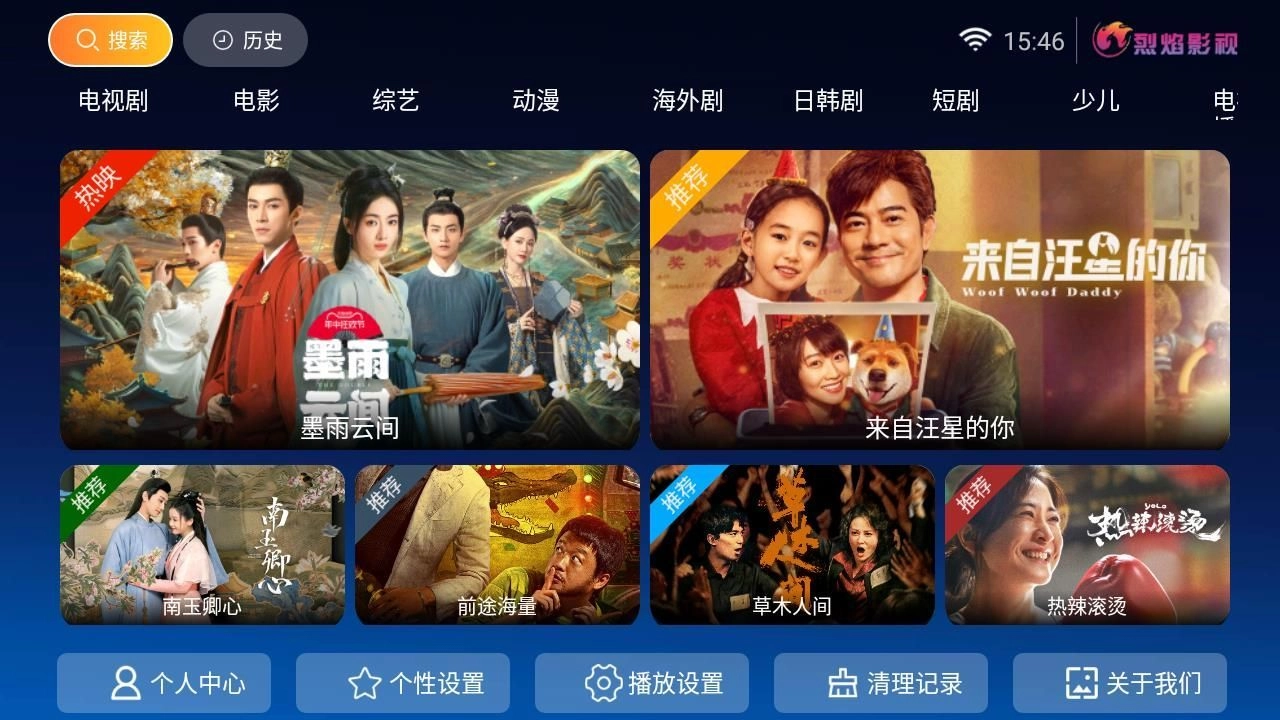
Task: Open the 海外剧 tab
Action: pyautogui.click(x=687, y=101)
